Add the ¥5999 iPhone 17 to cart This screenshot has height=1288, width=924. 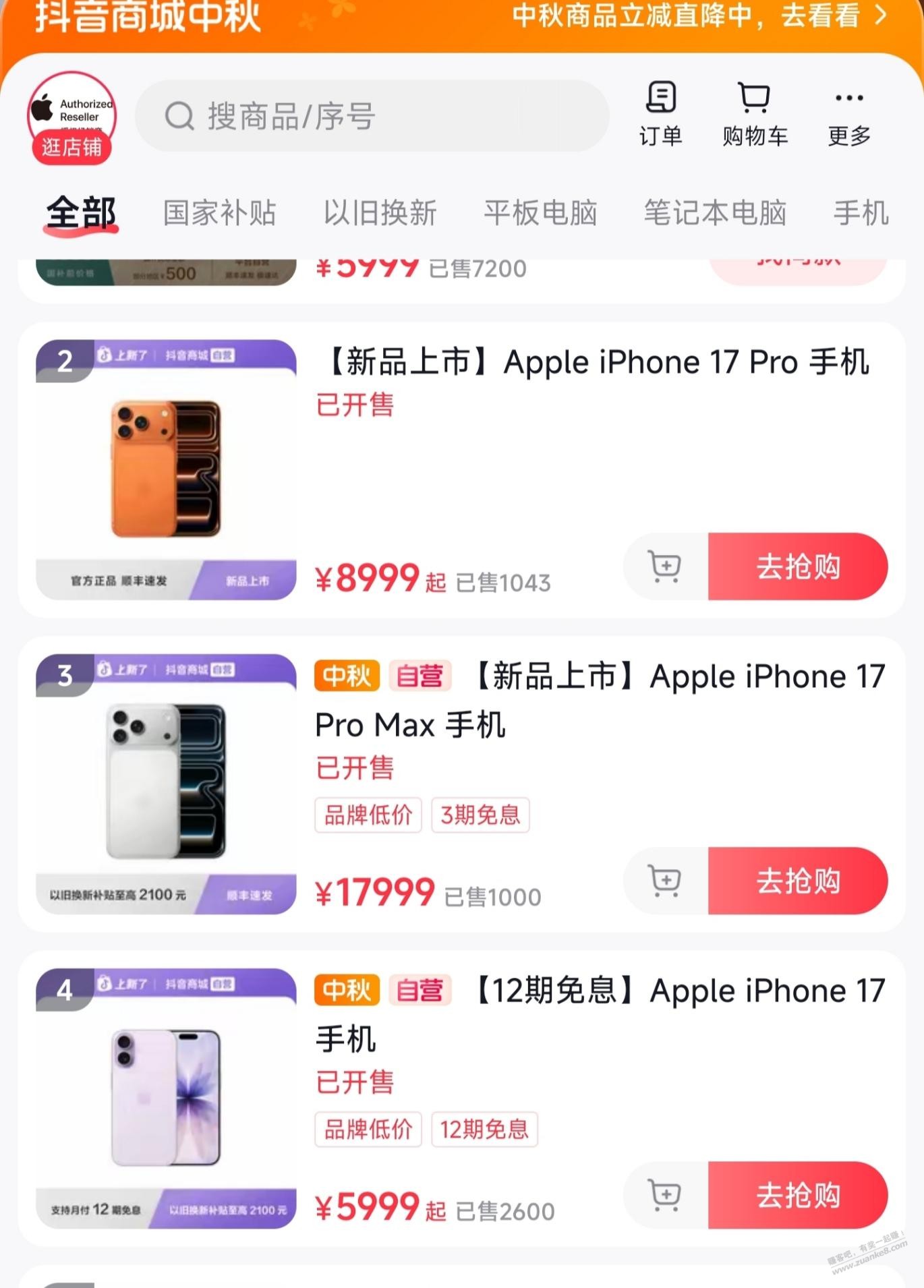[665, 1195]
